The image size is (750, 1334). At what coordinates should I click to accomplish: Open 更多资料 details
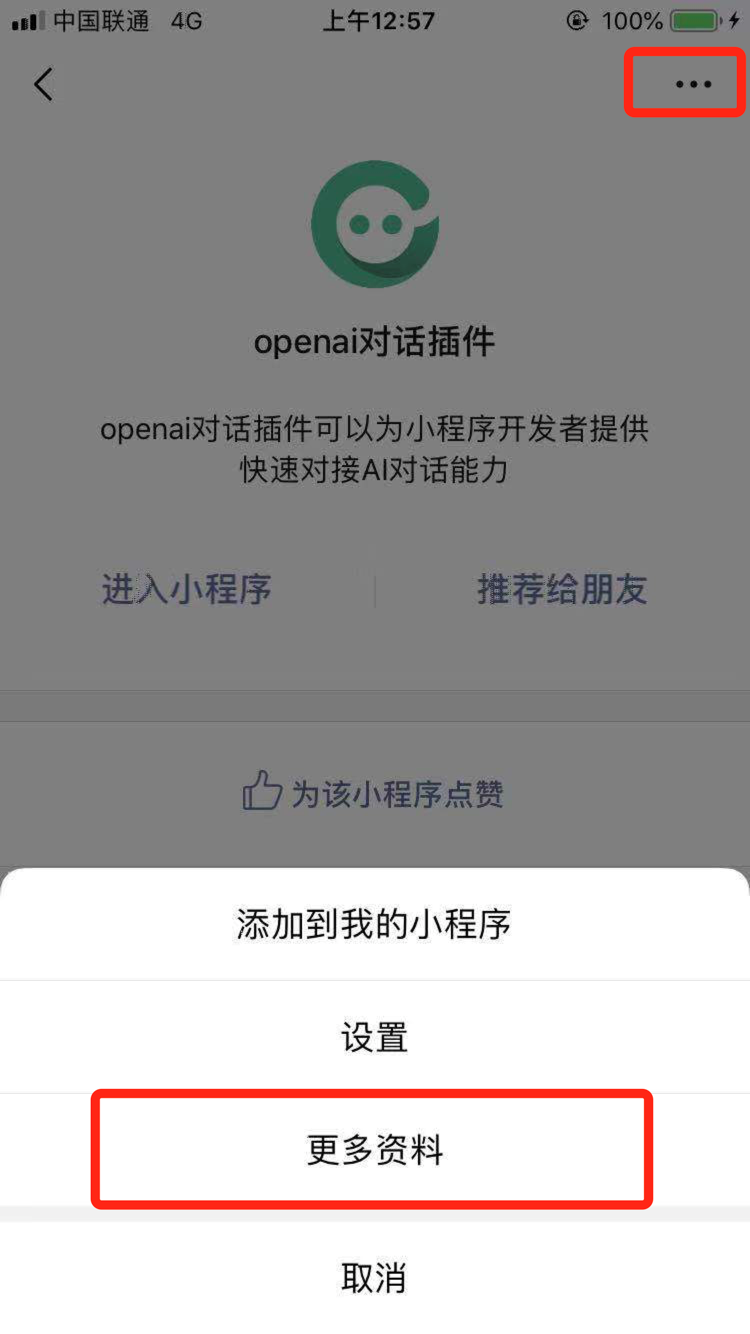coord(374,1150)
